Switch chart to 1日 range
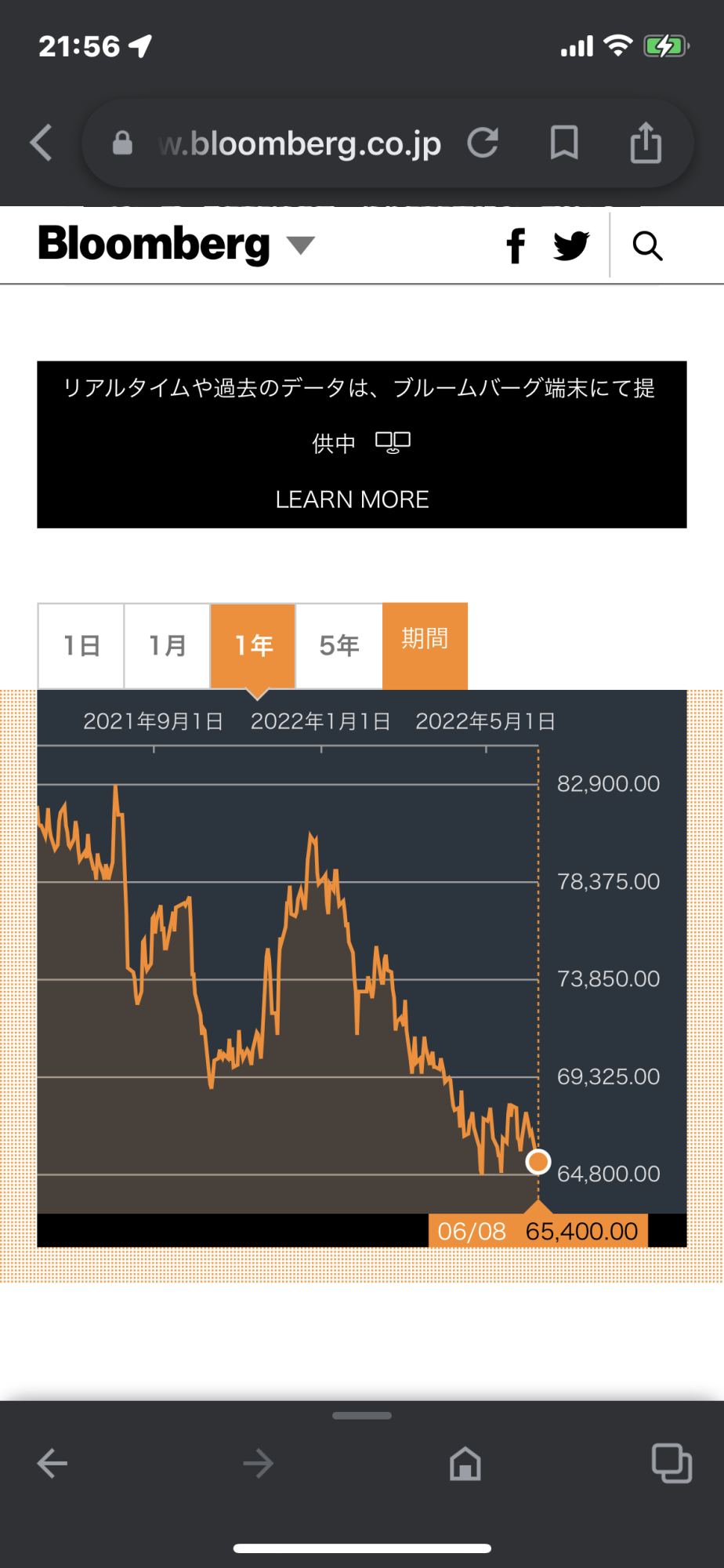The height and width of the screenshot is (1568, 724). [81, 646]
